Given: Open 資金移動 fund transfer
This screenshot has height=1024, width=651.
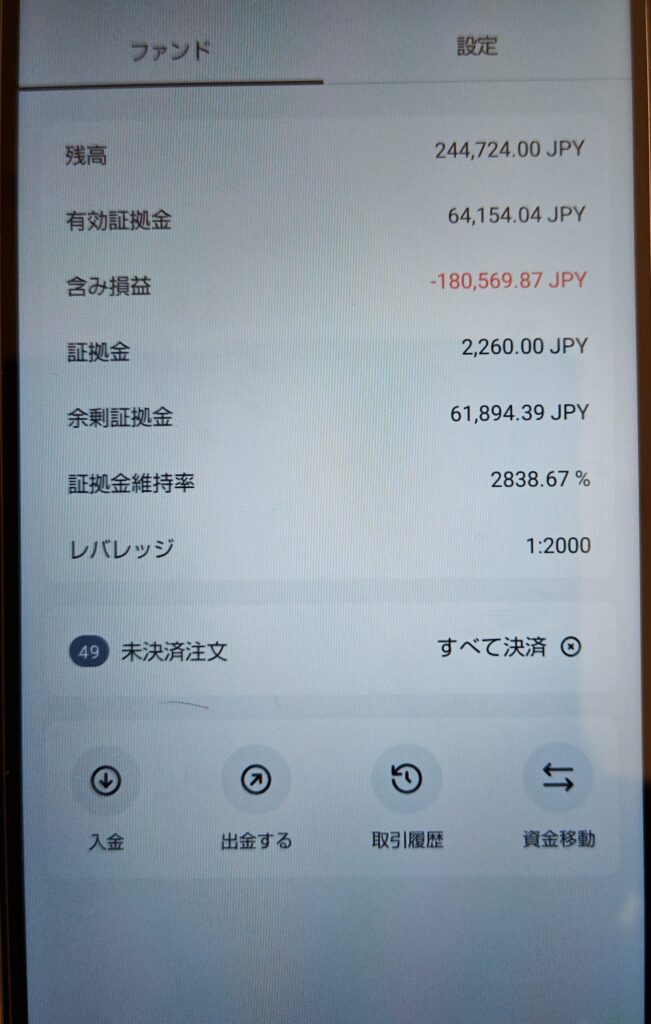Looking at the screenshot, I should [x=558, y=779].
